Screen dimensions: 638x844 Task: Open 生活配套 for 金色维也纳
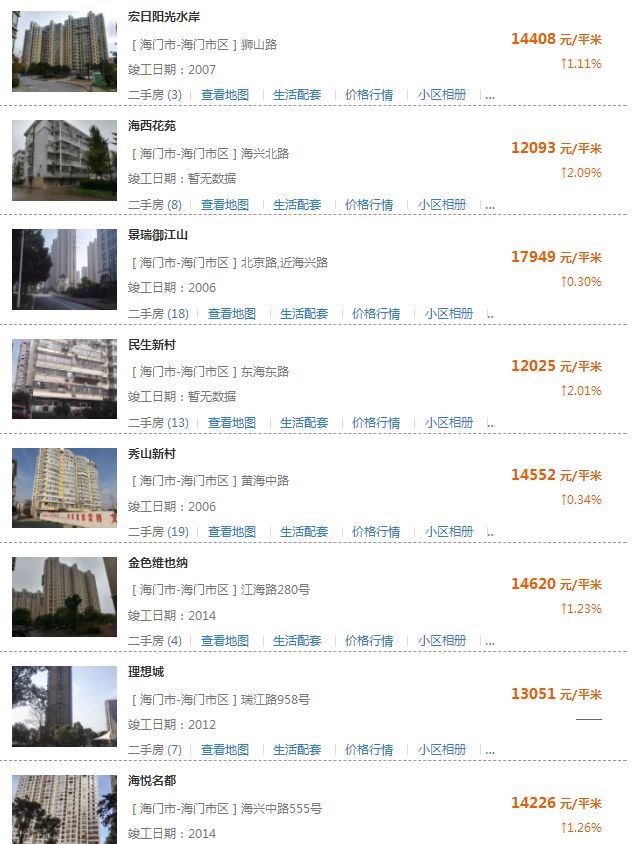pyautogui.click(x=297, y=640)
